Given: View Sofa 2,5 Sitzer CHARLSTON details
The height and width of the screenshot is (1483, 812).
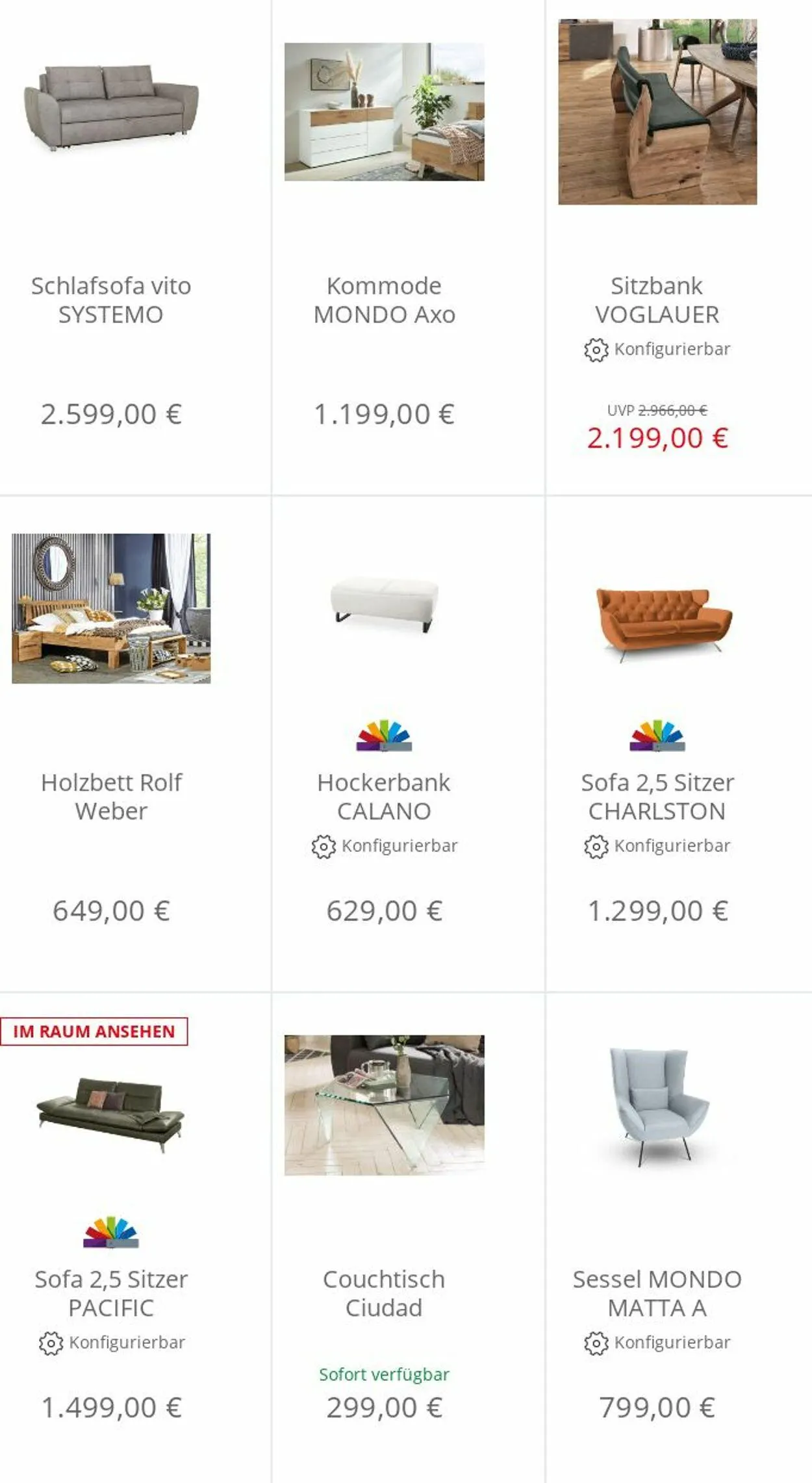Looking at the screenshot, I should pos(657,797).
